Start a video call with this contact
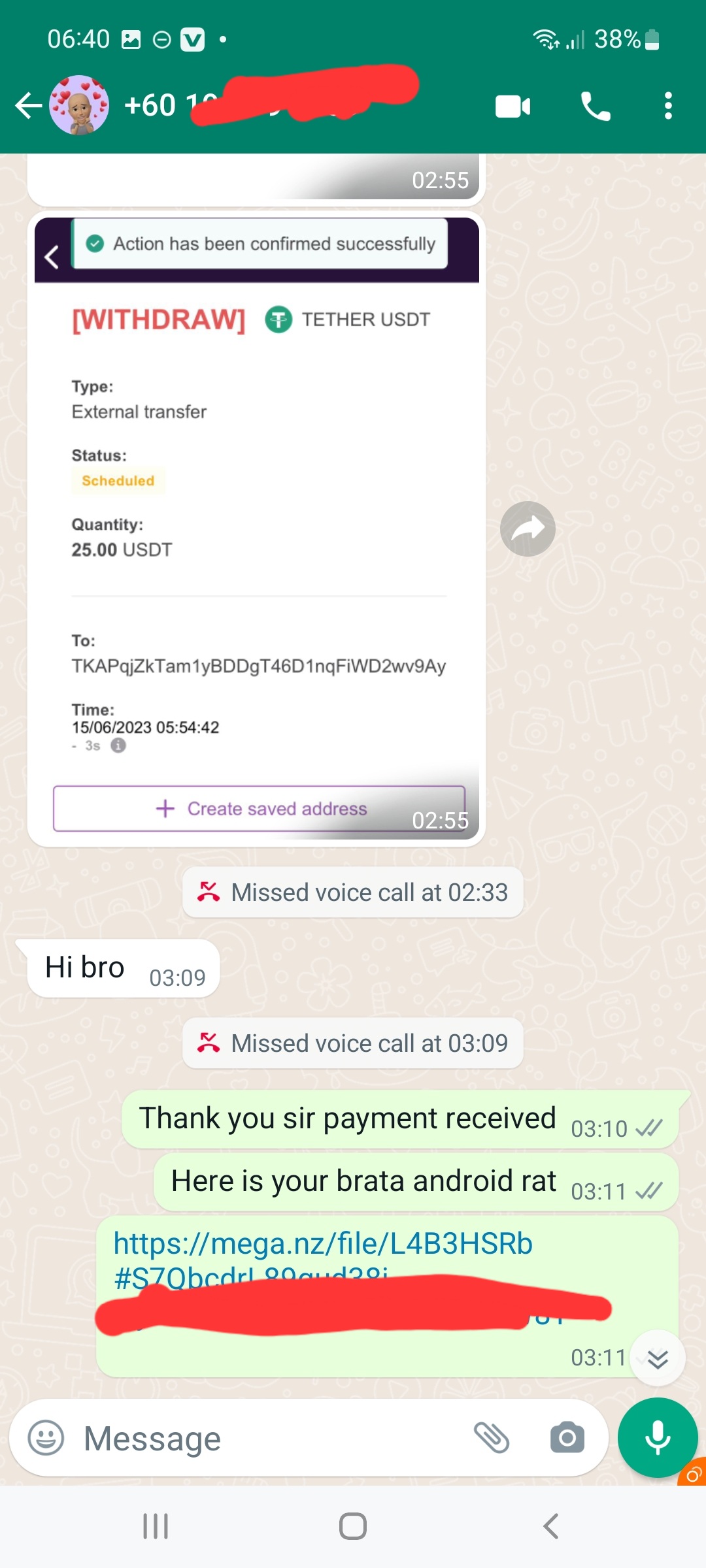706x1568 pixels. coord(513,106)
